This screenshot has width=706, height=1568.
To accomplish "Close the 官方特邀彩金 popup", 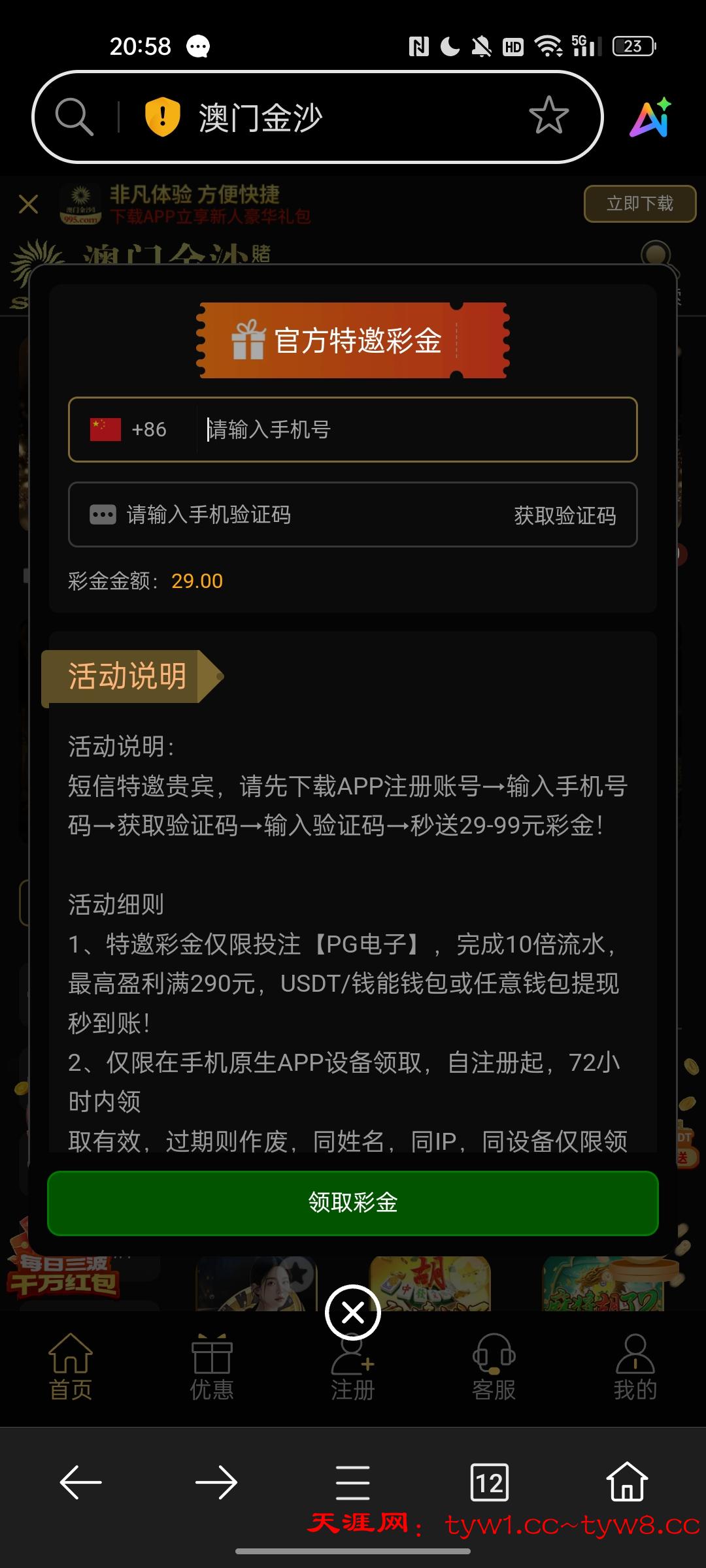I will pos(353,1313).
